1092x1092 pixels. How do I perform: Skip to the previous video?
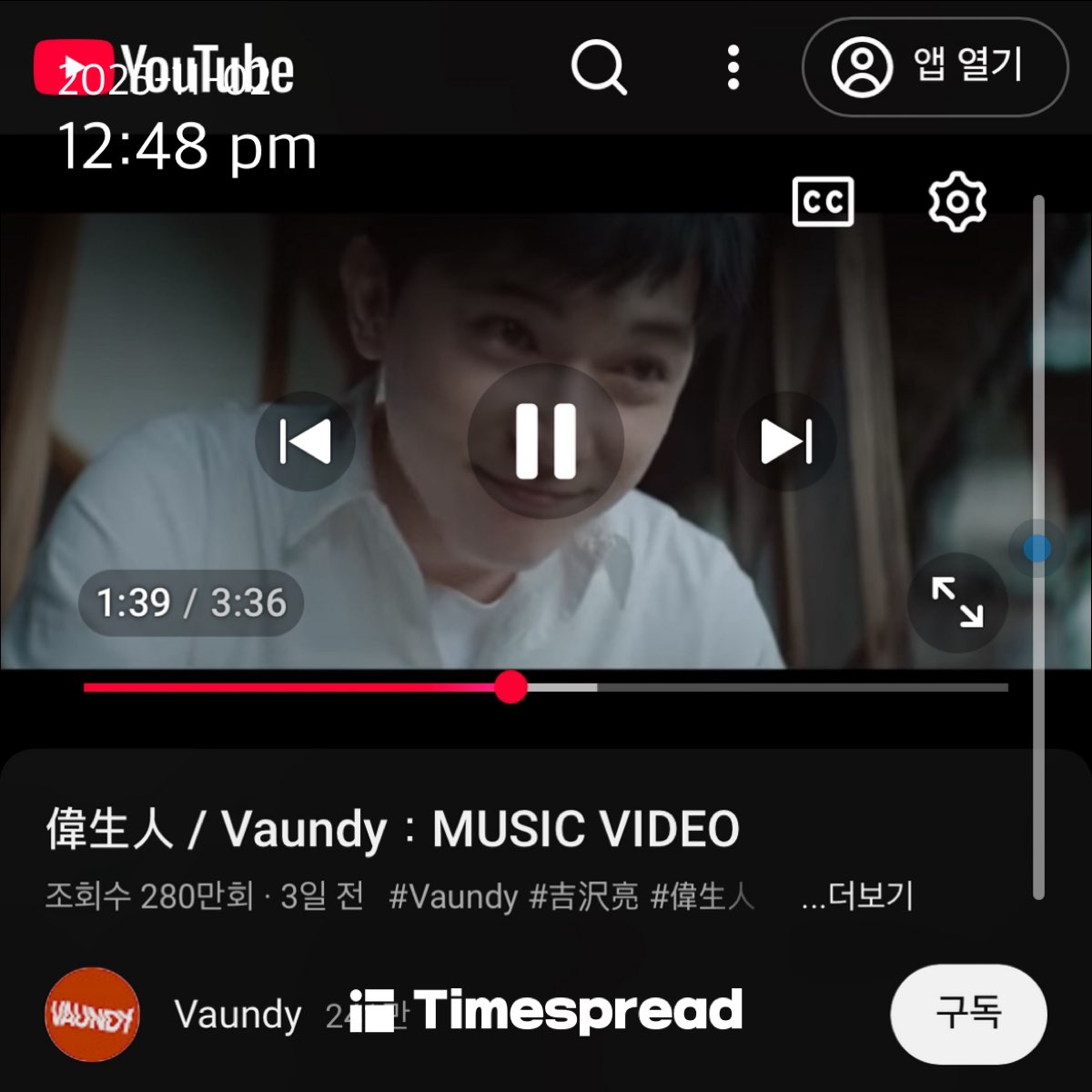pyautogui.click(x=305, y=442)
